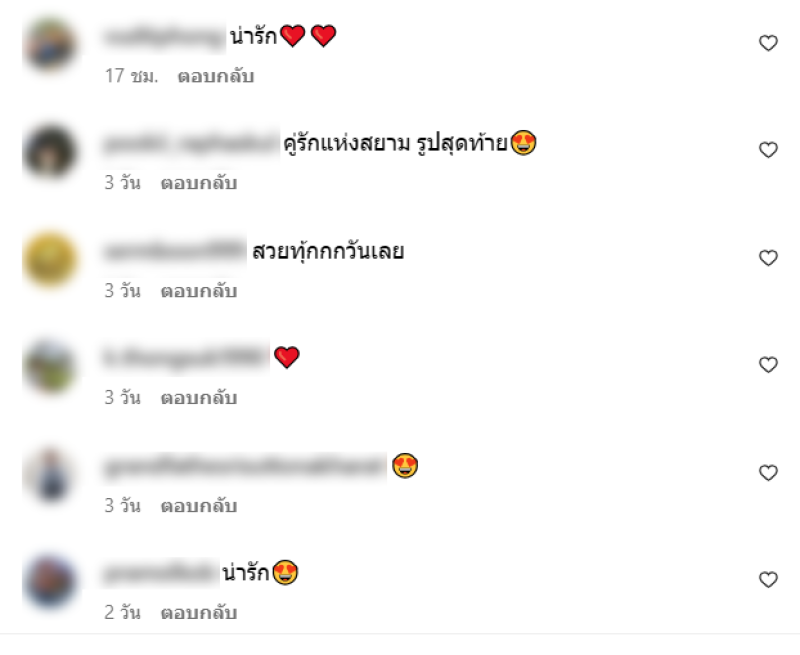This screenshot has width=800, height=655.
Task: Open the profile picture beside สวยทุกกกวันเลย
Action: 50,260
